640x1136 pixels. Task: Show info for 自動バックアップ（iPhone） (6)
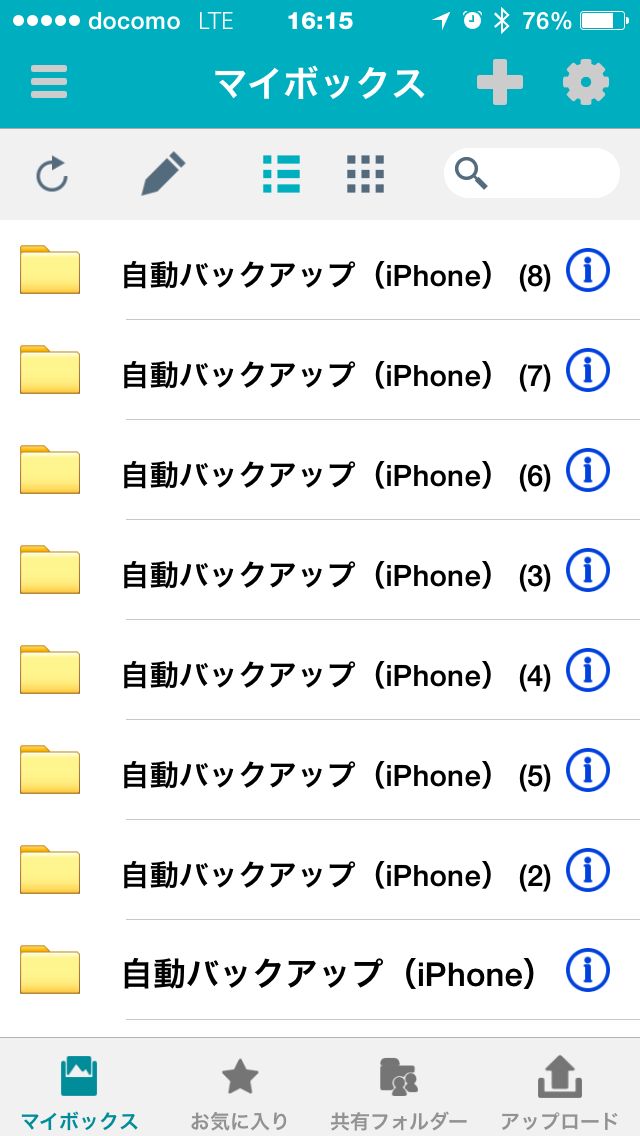click(x=588, y=470)
